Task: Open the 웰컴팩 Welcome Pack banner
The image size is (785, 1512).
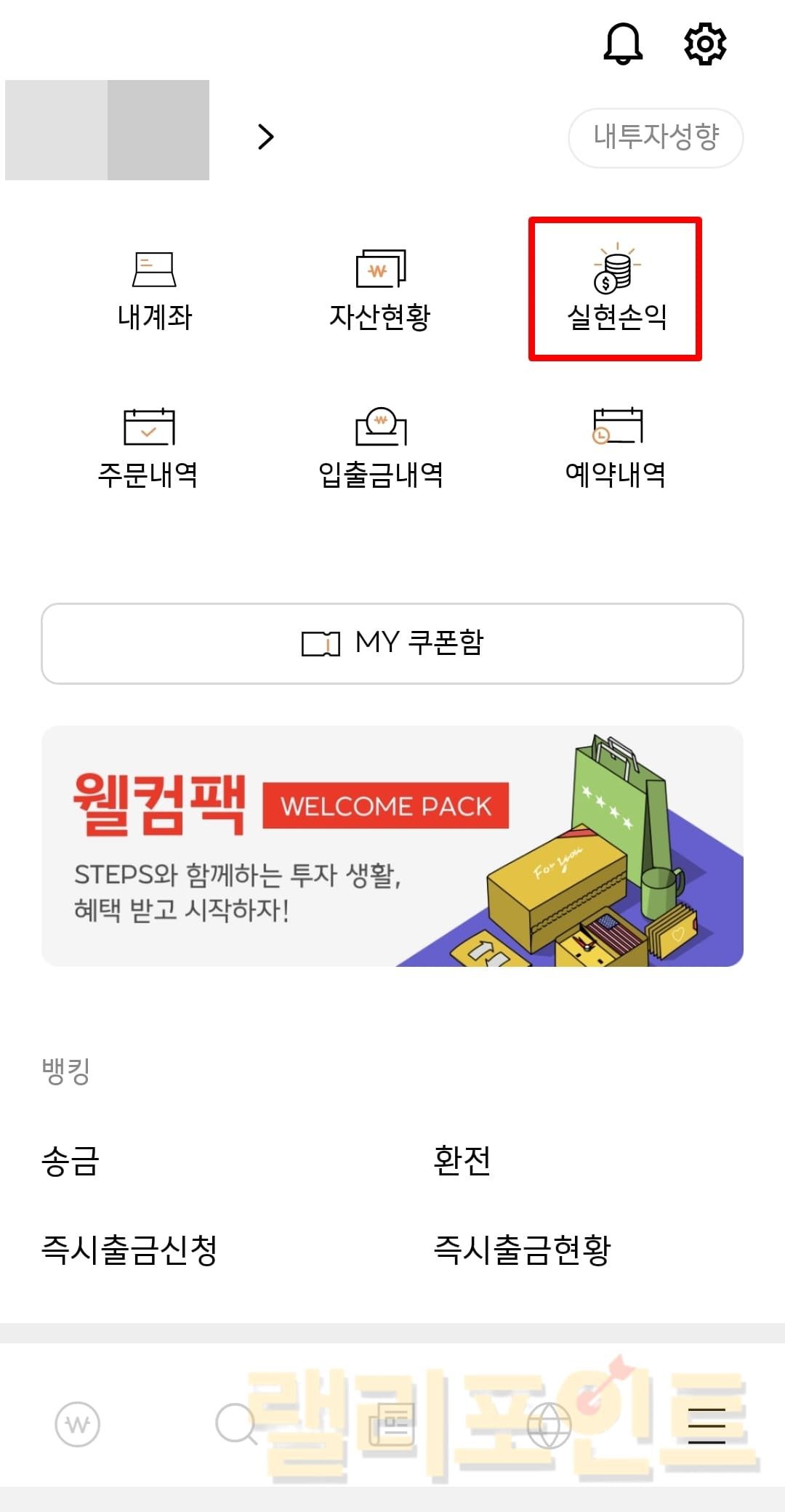Action: [392, 846]
